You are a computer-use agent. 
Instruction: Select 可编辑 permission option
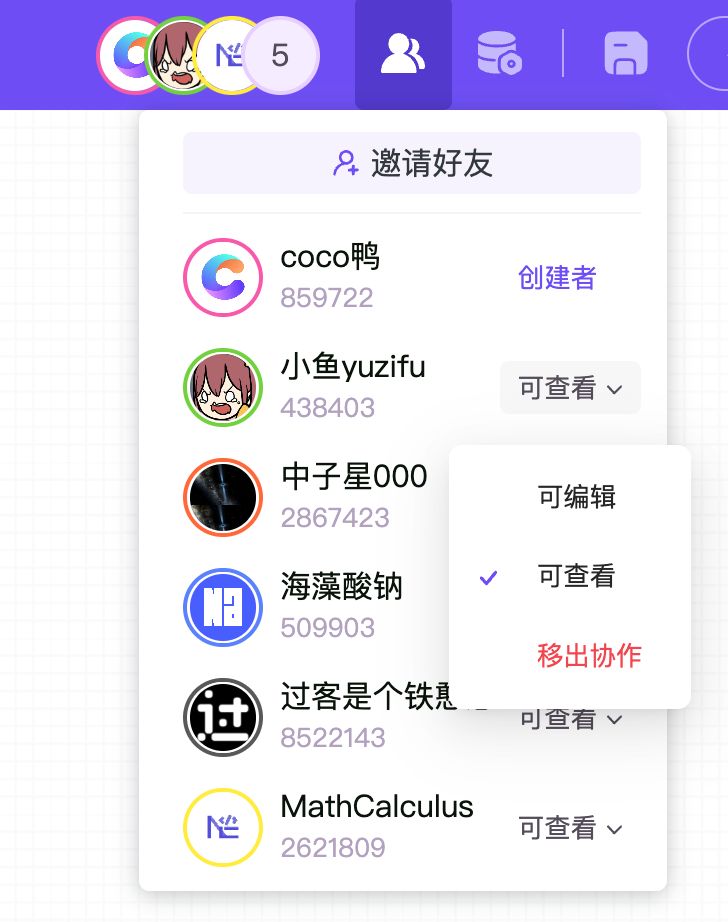576,497
